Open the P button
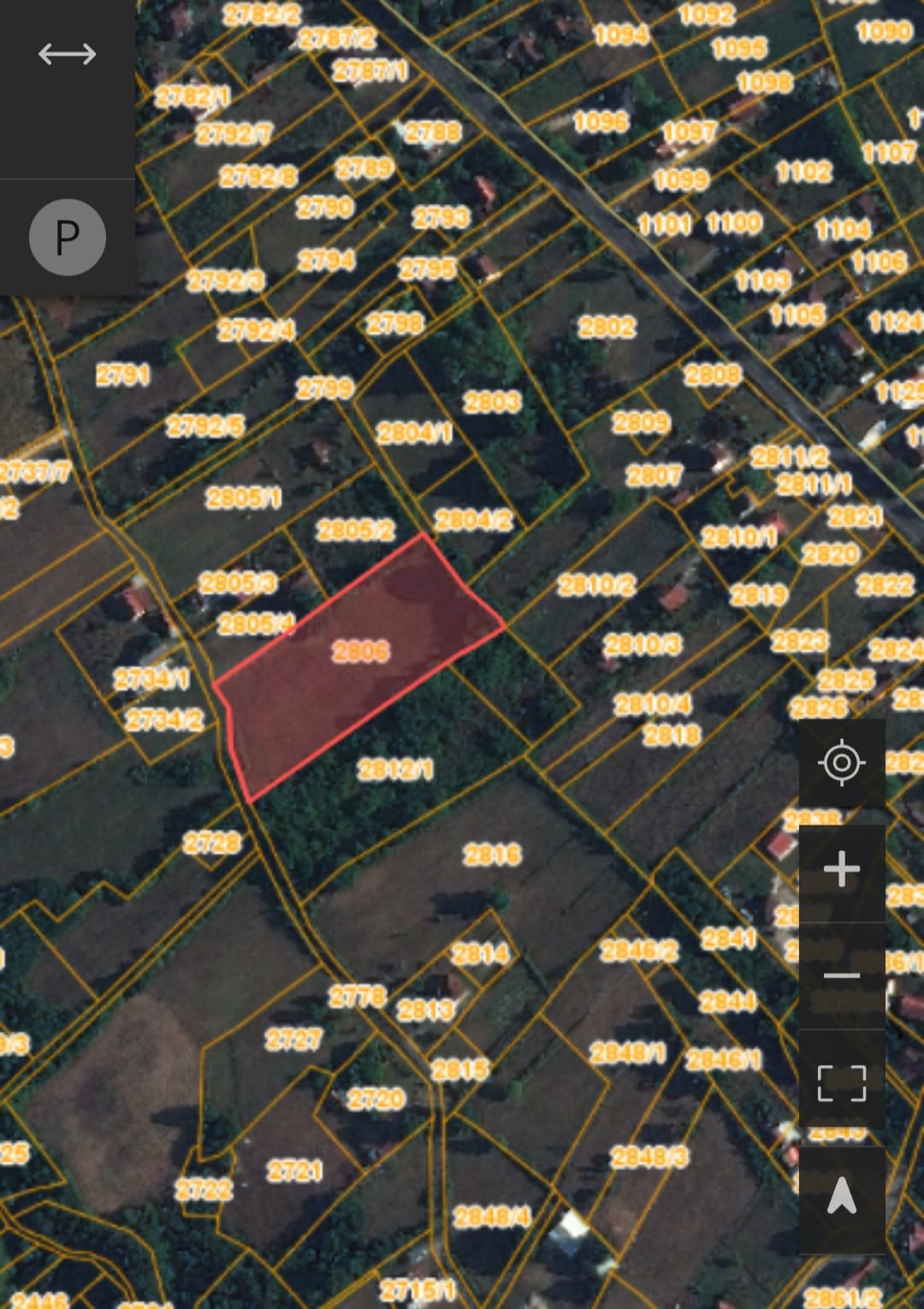The height and width of the screenshot is (1309, 924). click(67, 237)
